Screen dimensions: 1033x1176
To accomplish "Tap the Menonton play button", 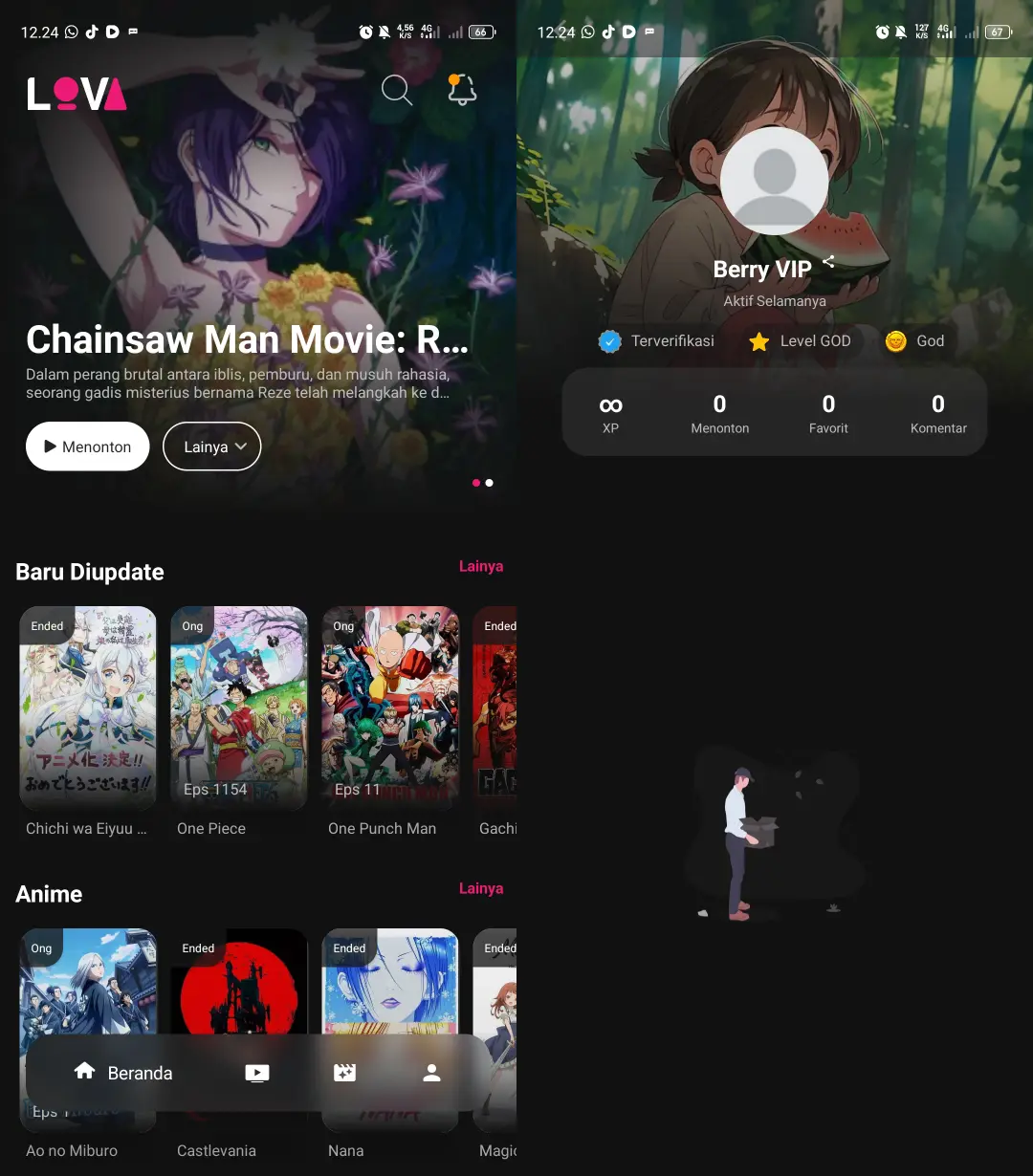I will 87,446.
